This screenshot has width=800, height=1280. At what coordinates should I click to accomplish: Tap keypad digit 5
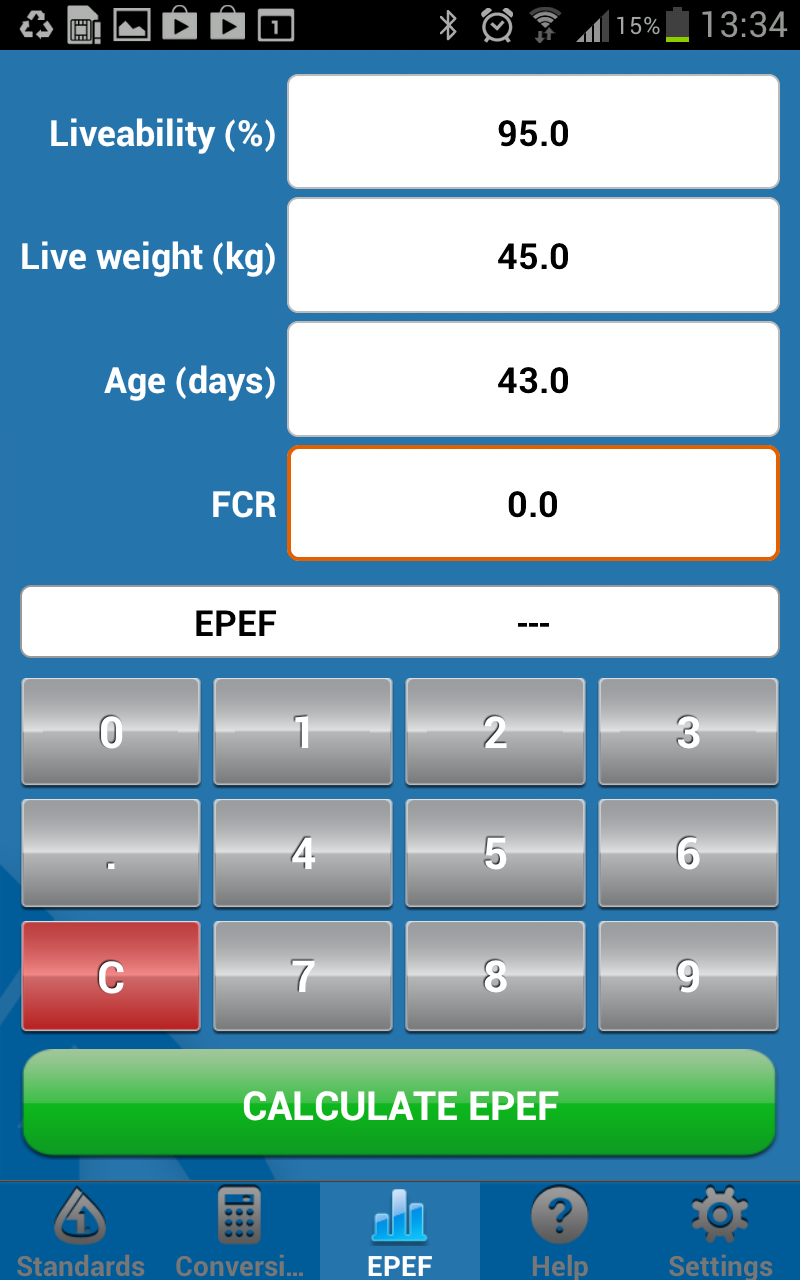coord(495,853)
